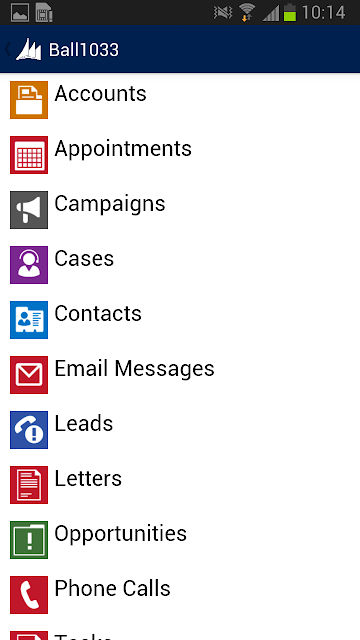View Leads
The image size is (360, 640).
coord(180,430)
